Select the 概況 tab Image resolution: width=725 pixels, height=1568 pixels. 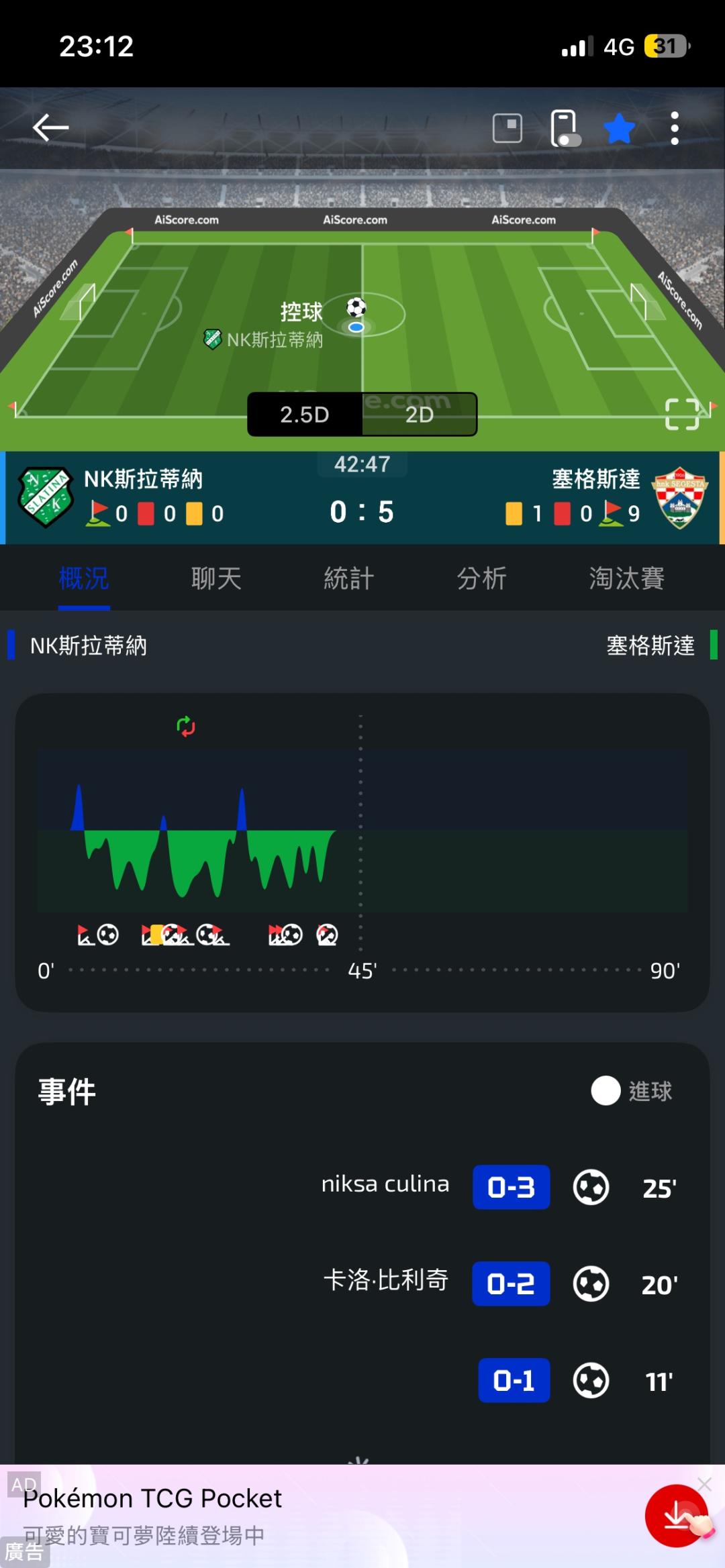tap(84, 578)
